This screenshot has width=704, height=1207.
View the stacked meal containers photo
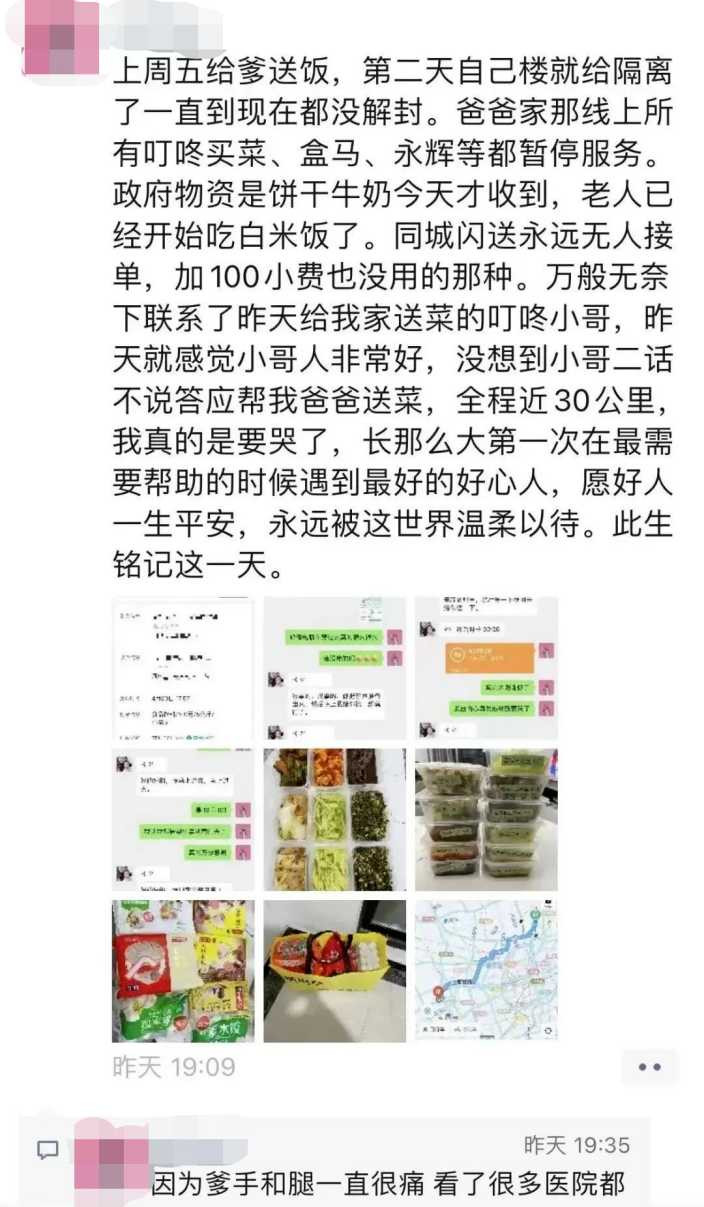[x=486, y=819]
